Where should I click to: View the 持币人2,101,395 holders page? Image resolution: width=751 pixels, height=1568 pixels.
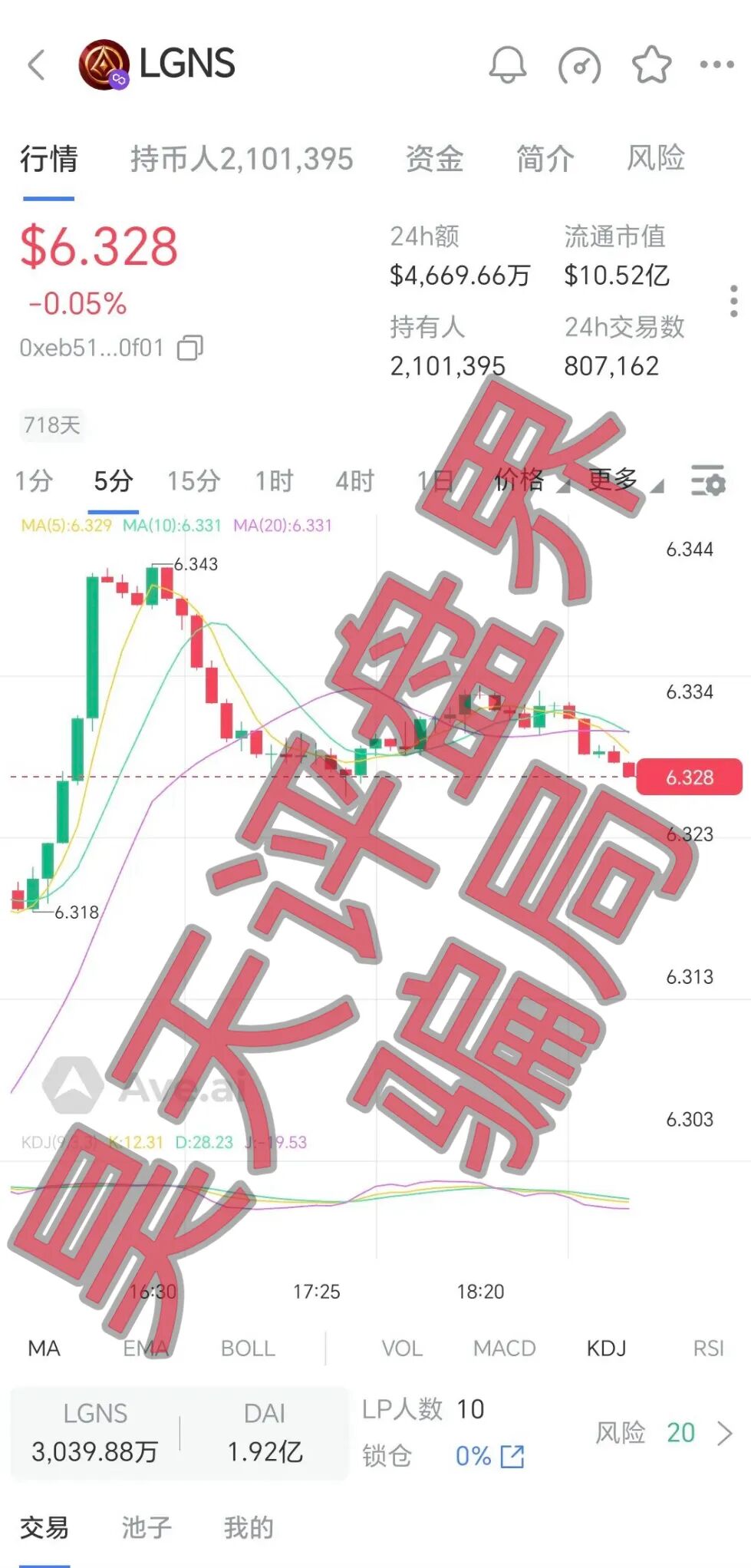tap(240, 159)
